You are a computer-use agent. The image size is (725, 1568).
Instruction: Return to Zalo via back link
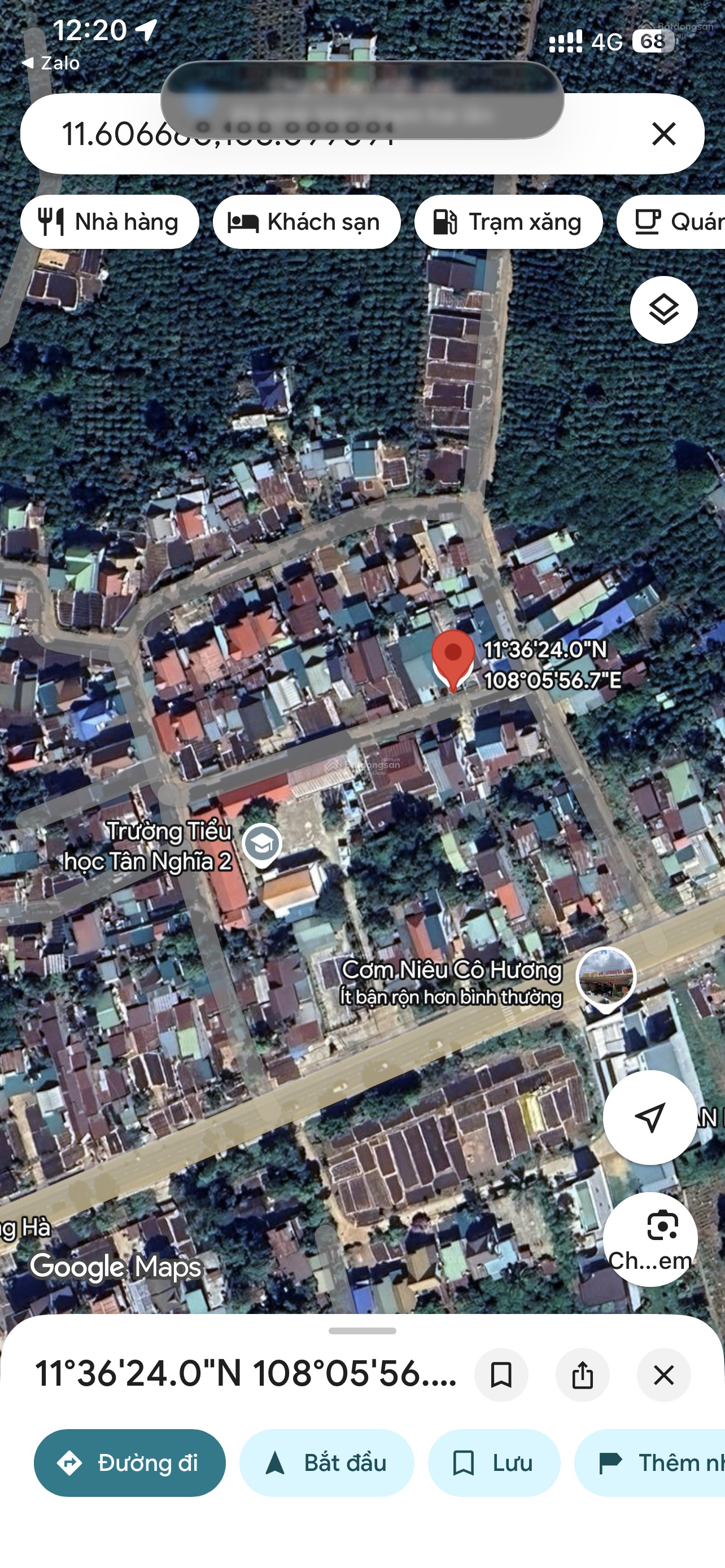point(51,63)
